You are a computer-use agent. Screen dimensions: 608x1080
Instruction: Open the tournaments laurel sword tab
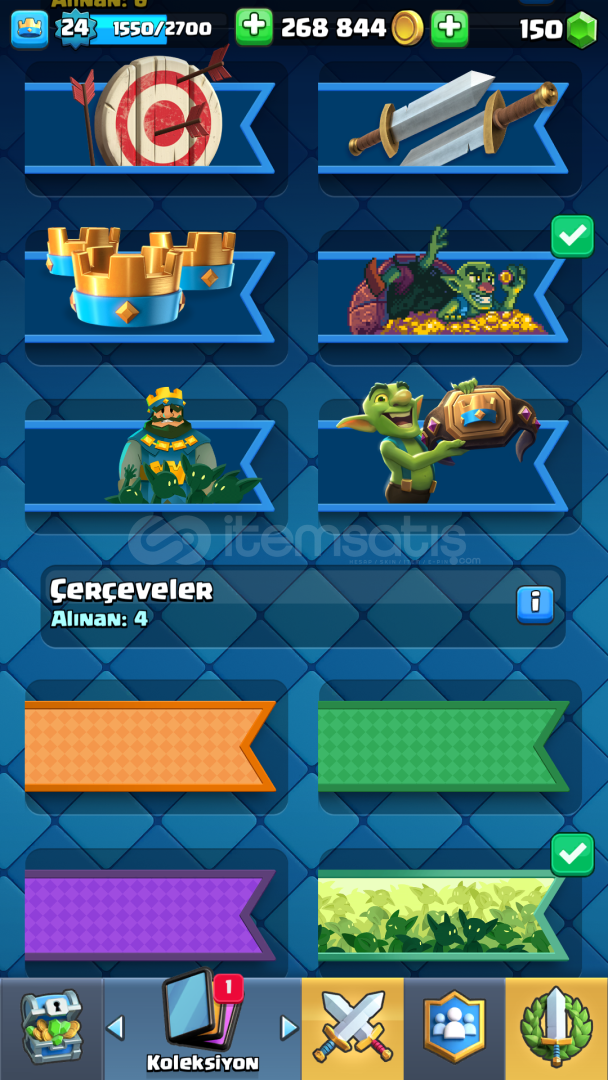(556, 1028)
